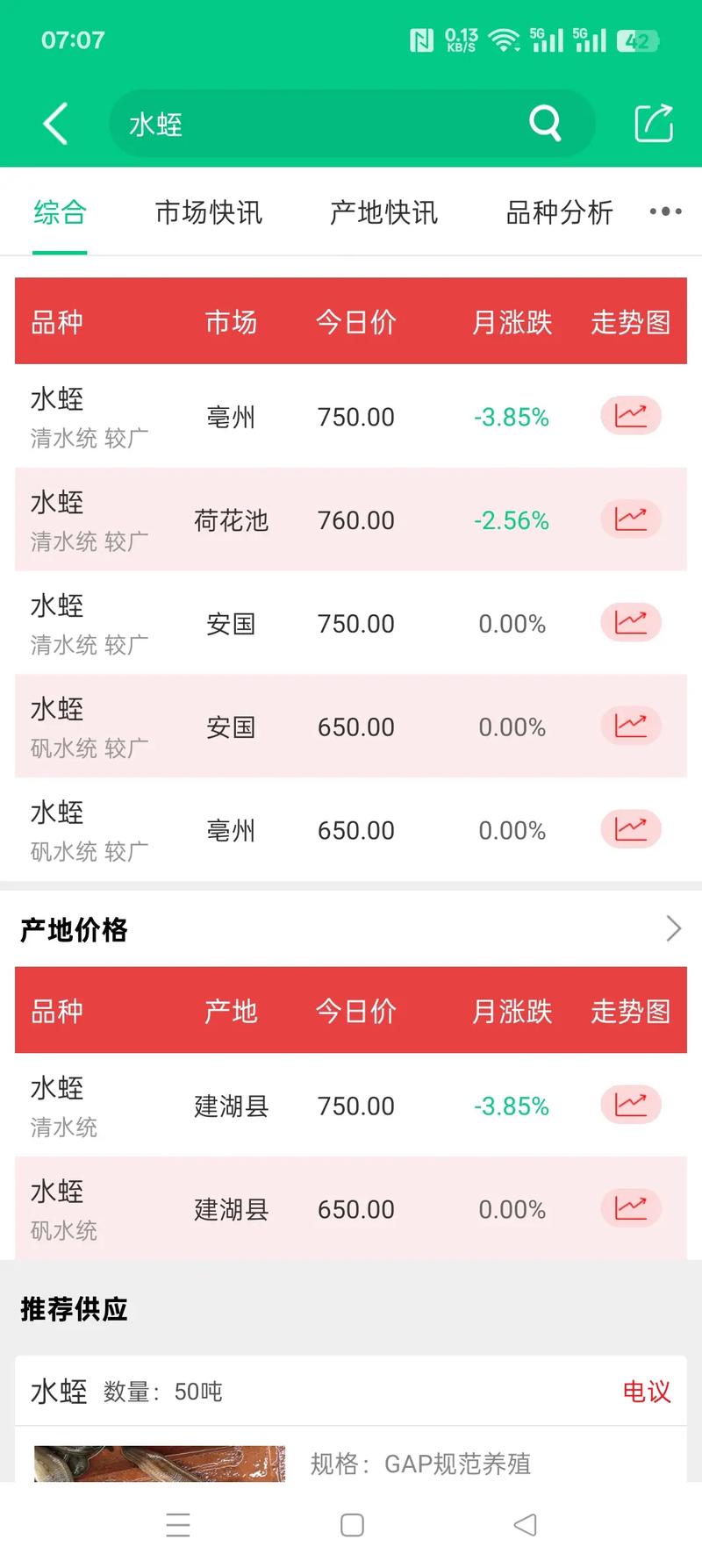702x1568 pixels.
Task: Open trend chart for 建湖县 矾水统 row
Action: (630, 1208)
